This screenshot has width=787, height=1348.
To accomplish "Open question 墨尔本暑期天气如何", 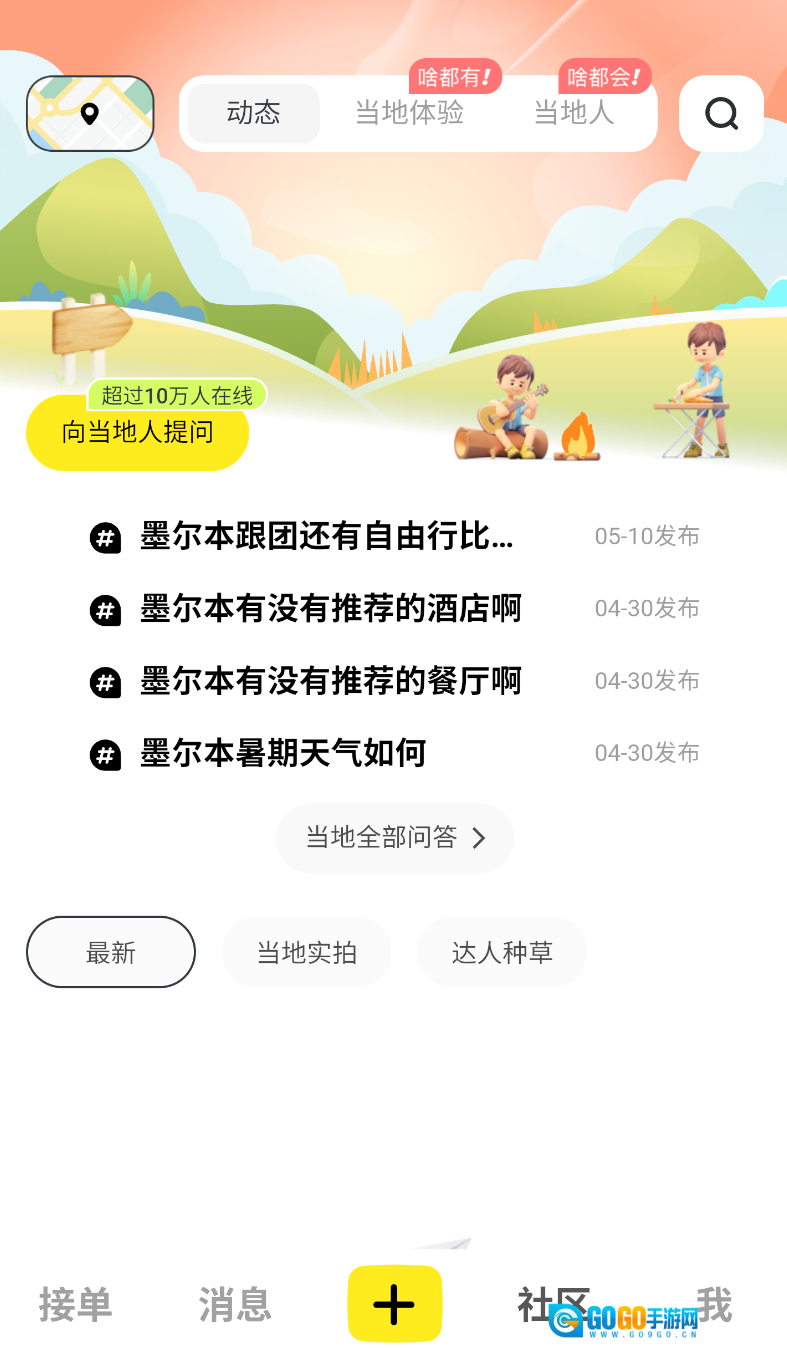I will (x=283, y=753).
